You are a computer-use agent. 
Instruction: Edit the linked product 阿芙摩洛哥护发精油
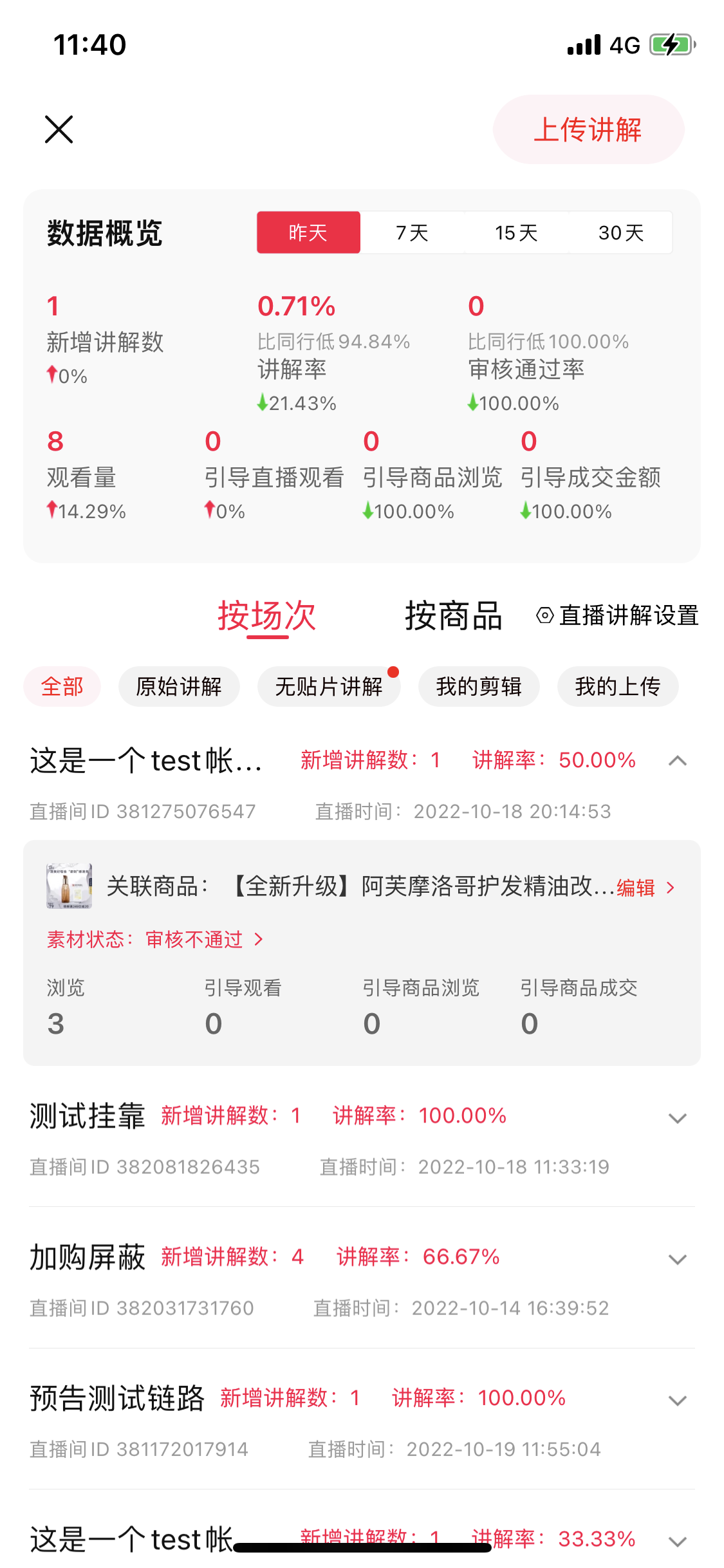click(x=645, y=888)
